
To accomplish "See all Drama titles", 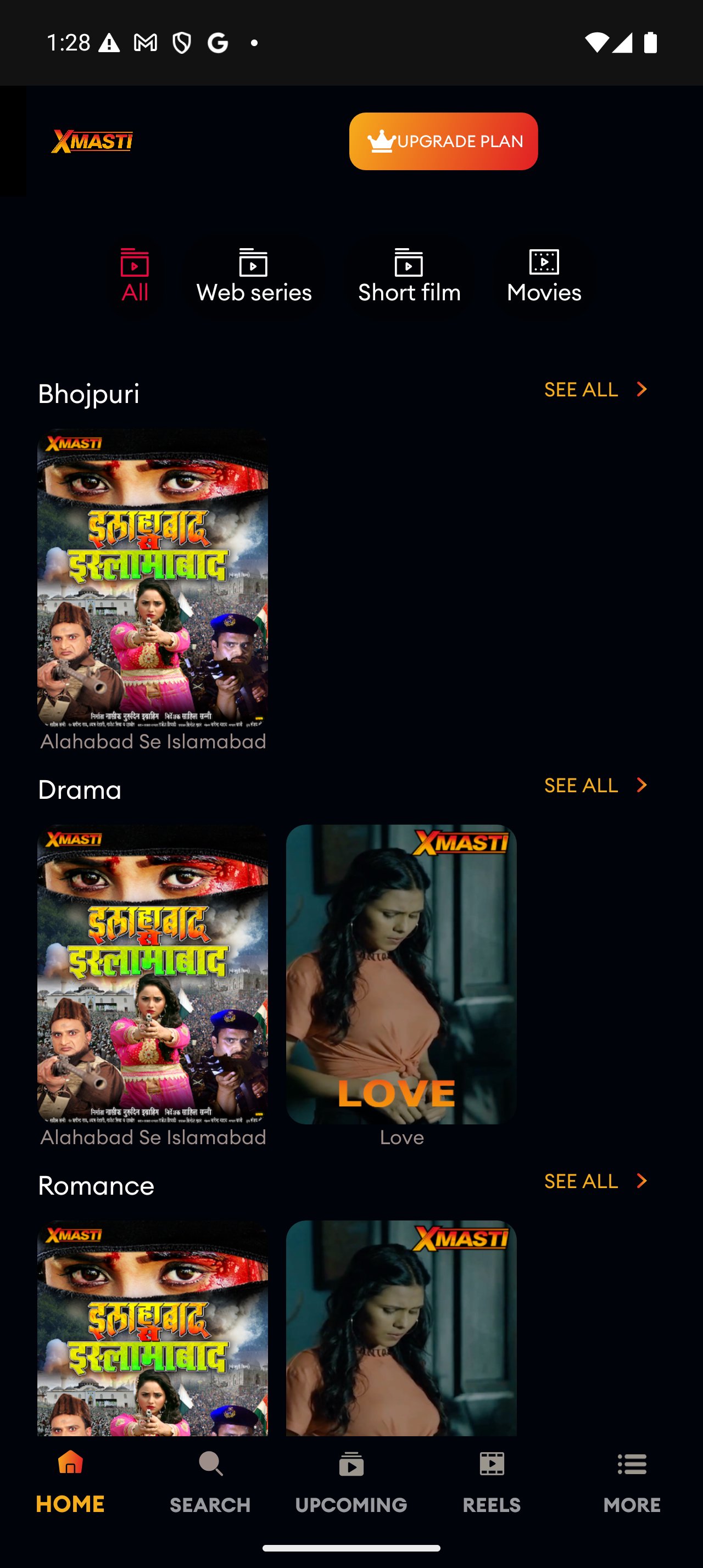I will tap(595, 785).
